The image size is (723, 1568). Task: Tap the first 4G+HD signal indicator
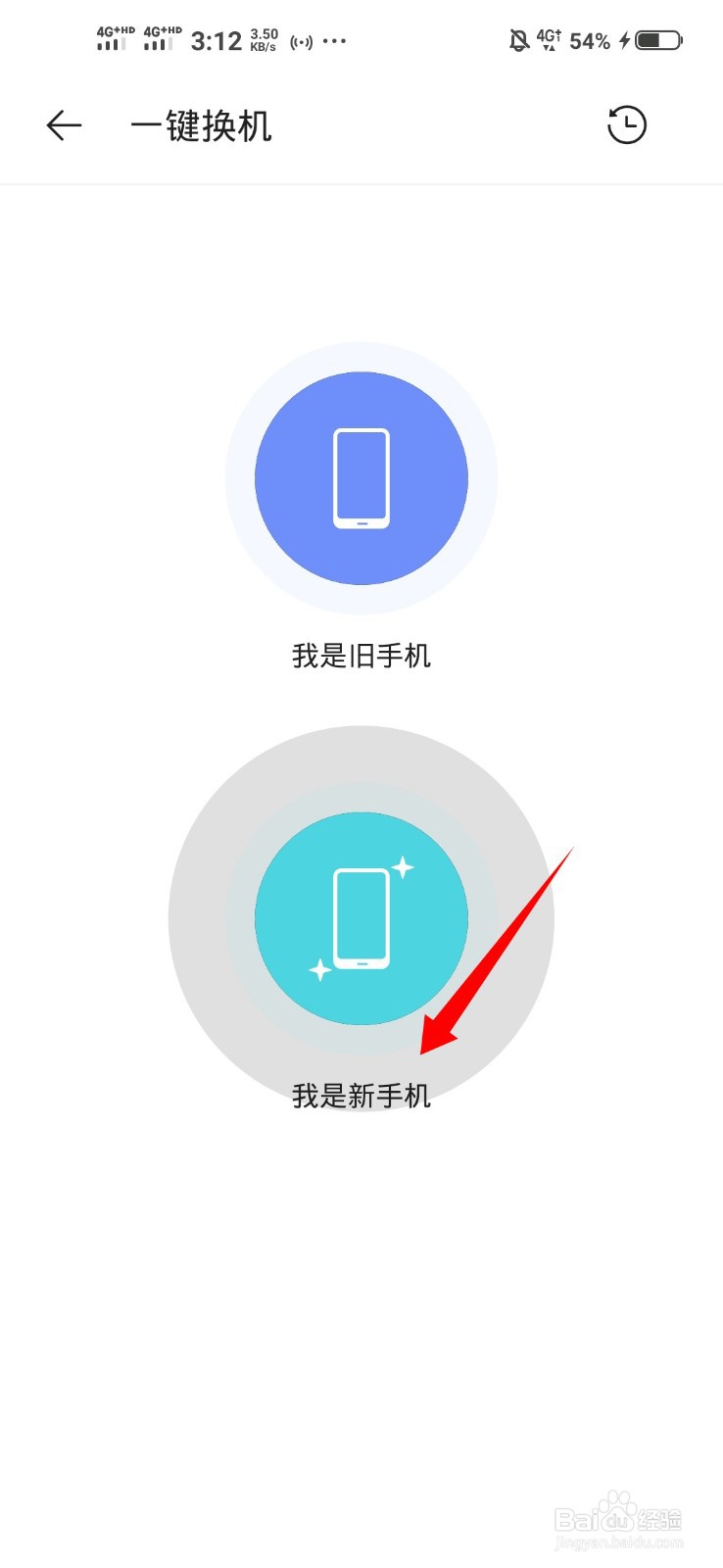tap(111, 39)
